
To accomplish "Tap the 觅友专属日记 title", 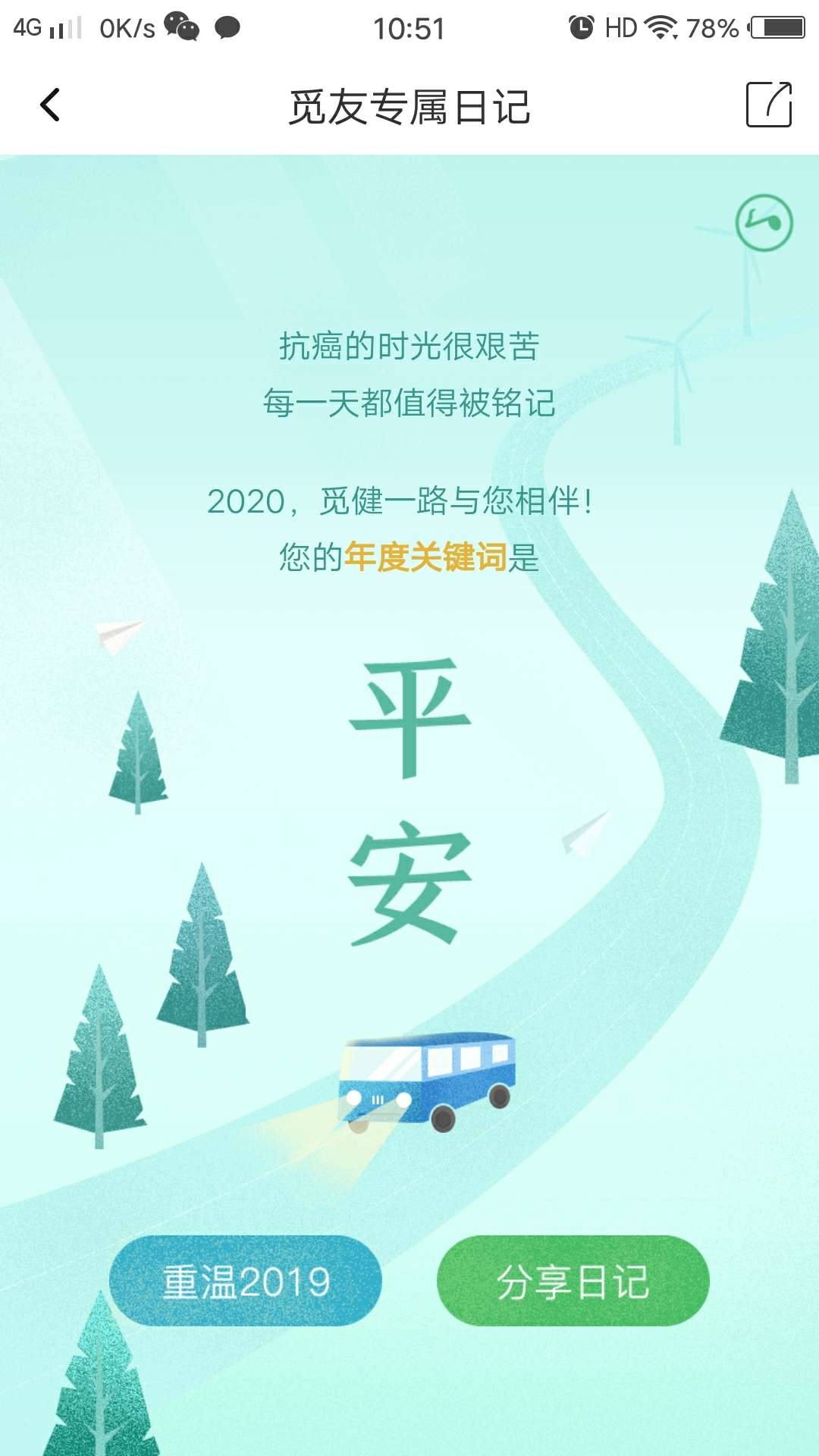I will (409, 106).
